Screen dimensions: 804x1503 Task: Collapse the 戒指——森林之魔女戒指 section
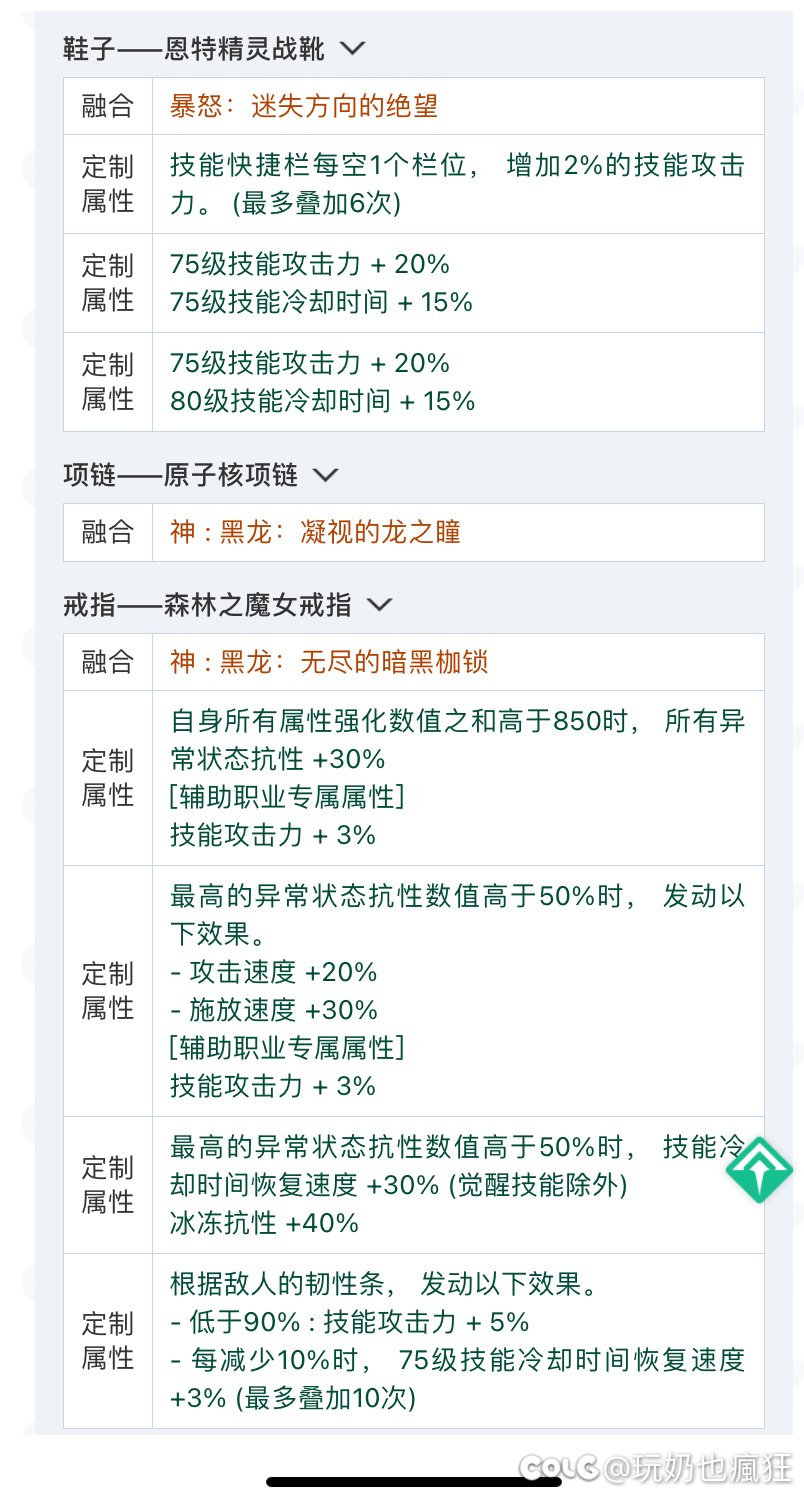[x=380, y=604]
